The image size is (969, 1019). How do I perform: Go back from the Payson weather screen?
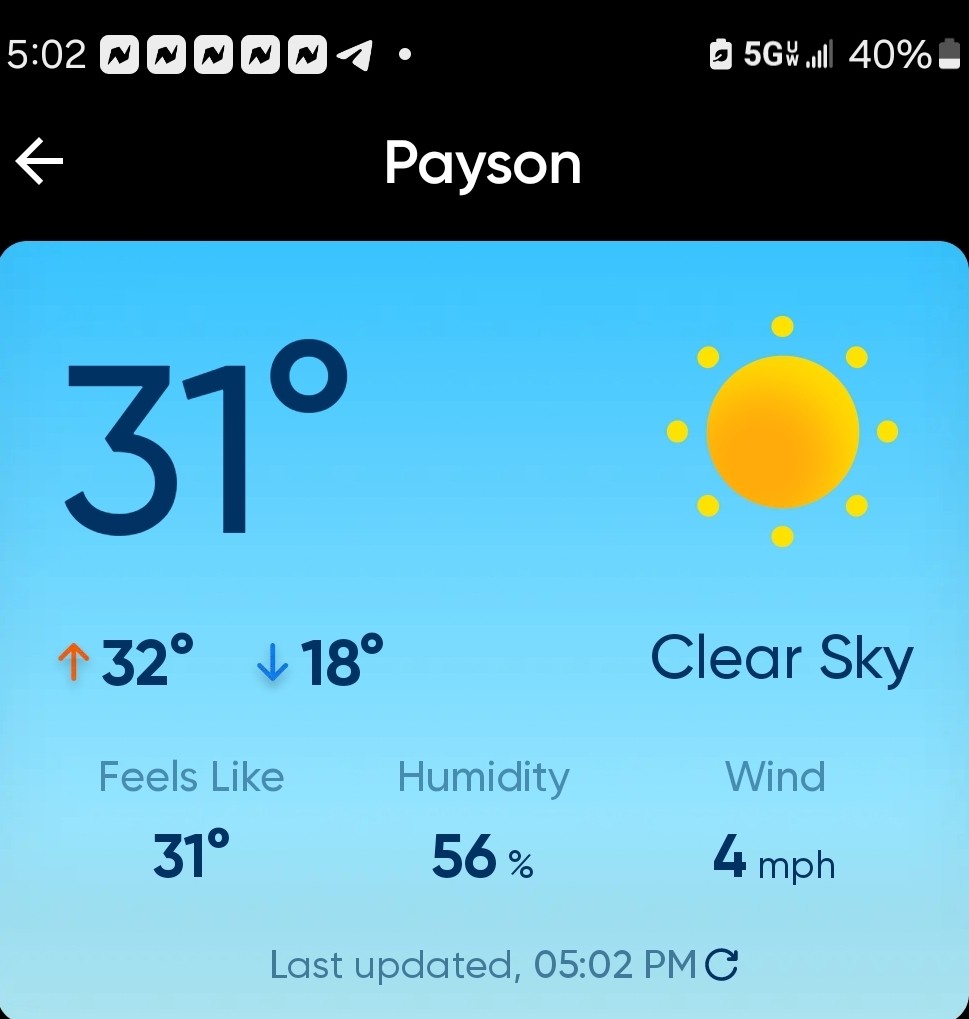pyautogui.click(x=40, y=162)
